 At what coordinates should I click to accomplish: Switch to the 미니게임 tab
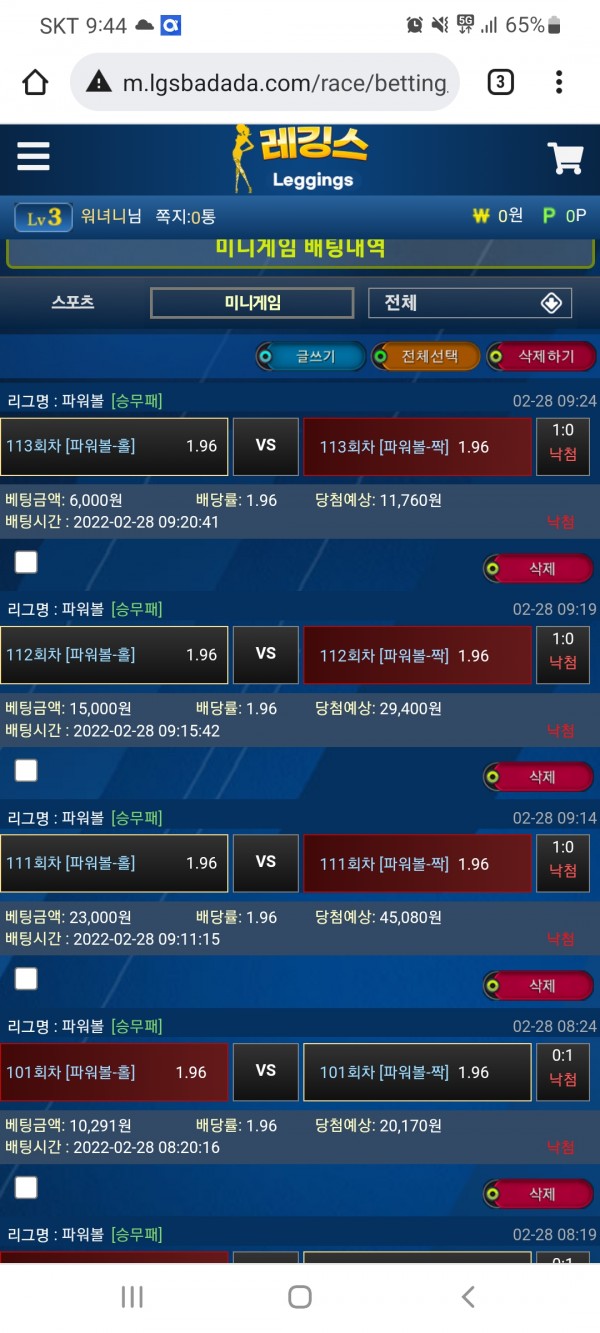[252, 303]
